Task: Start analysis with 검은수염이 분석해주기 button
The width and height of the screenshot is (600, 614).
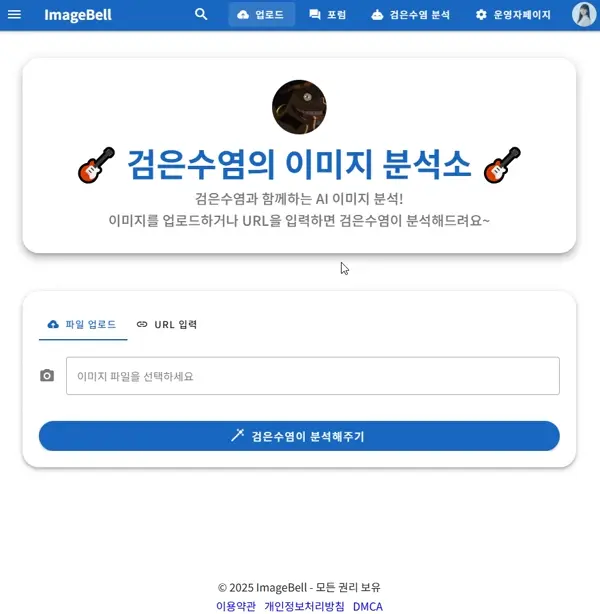Action: tap(299, 436)
